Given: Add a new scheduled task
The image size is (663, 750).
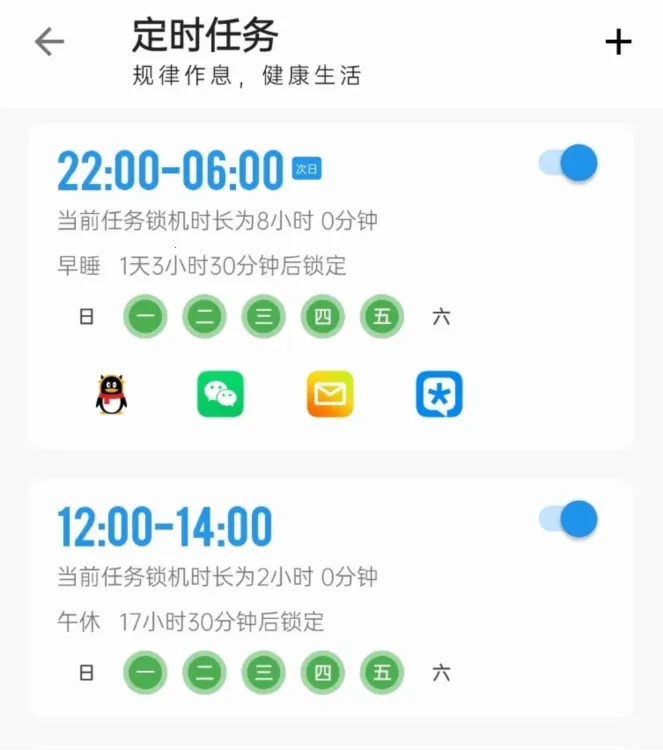Looking at the screenshot, I should pyautogui.click(x=619, y=42).
